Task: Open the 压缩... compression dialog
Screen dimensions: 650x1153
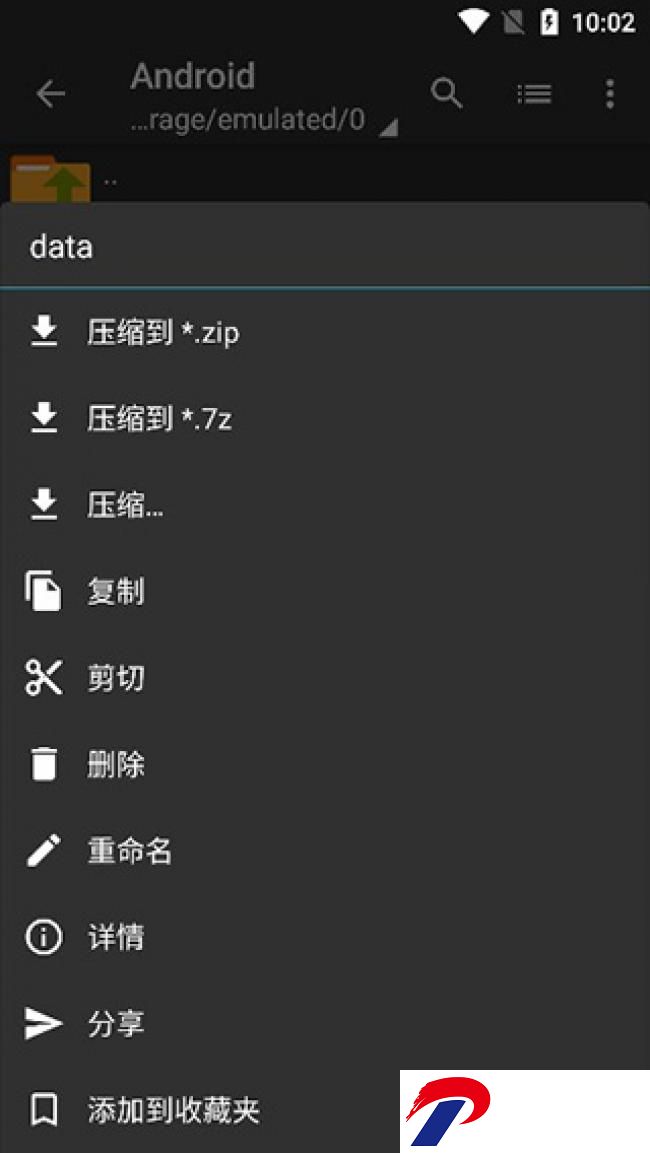Action: tap(325, 506)
